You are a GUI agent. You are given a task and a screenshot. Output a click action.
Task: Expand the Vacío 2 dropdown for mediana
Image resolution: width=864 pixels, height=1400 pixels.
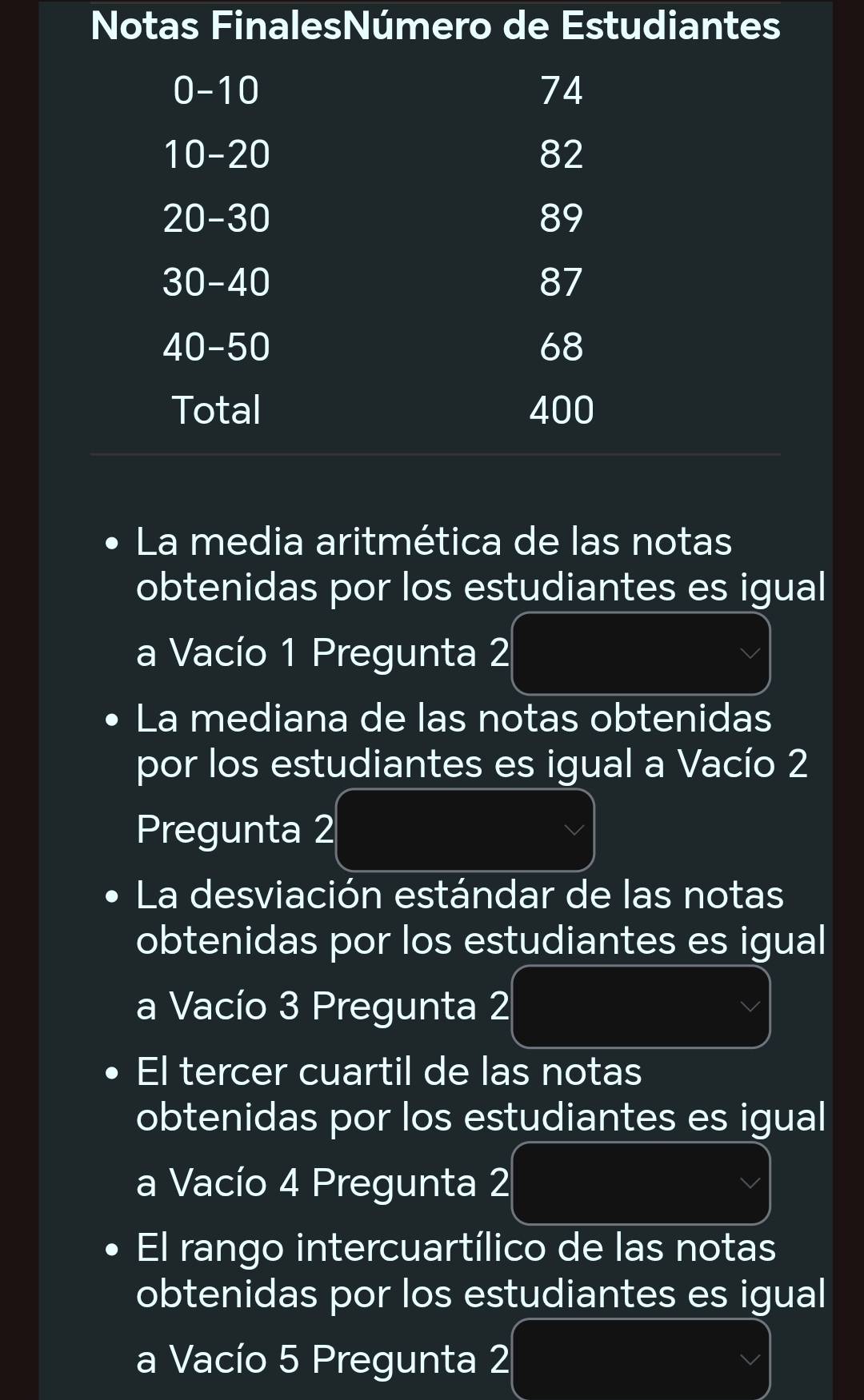pos(465,830)
